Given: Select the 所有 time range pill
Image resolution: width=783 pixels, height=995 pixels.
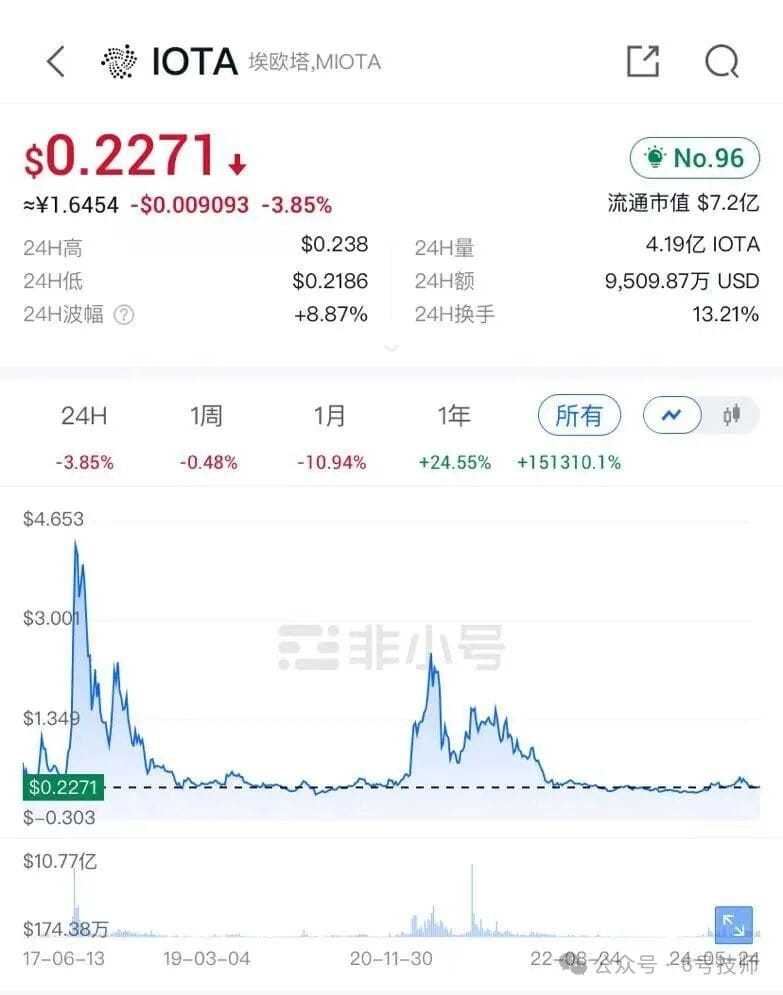Looking at the screenshot, I should tap(578, 415).
